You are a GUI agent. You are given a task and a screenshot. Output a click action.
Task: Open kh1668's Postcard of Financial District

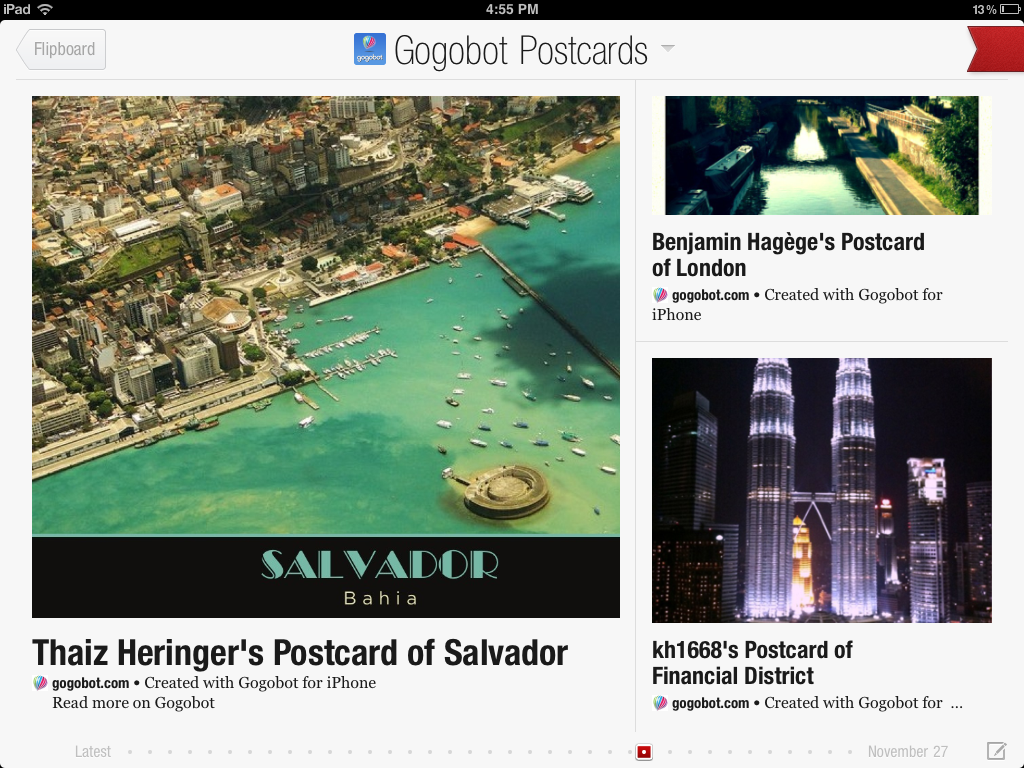tap(751, 662)
